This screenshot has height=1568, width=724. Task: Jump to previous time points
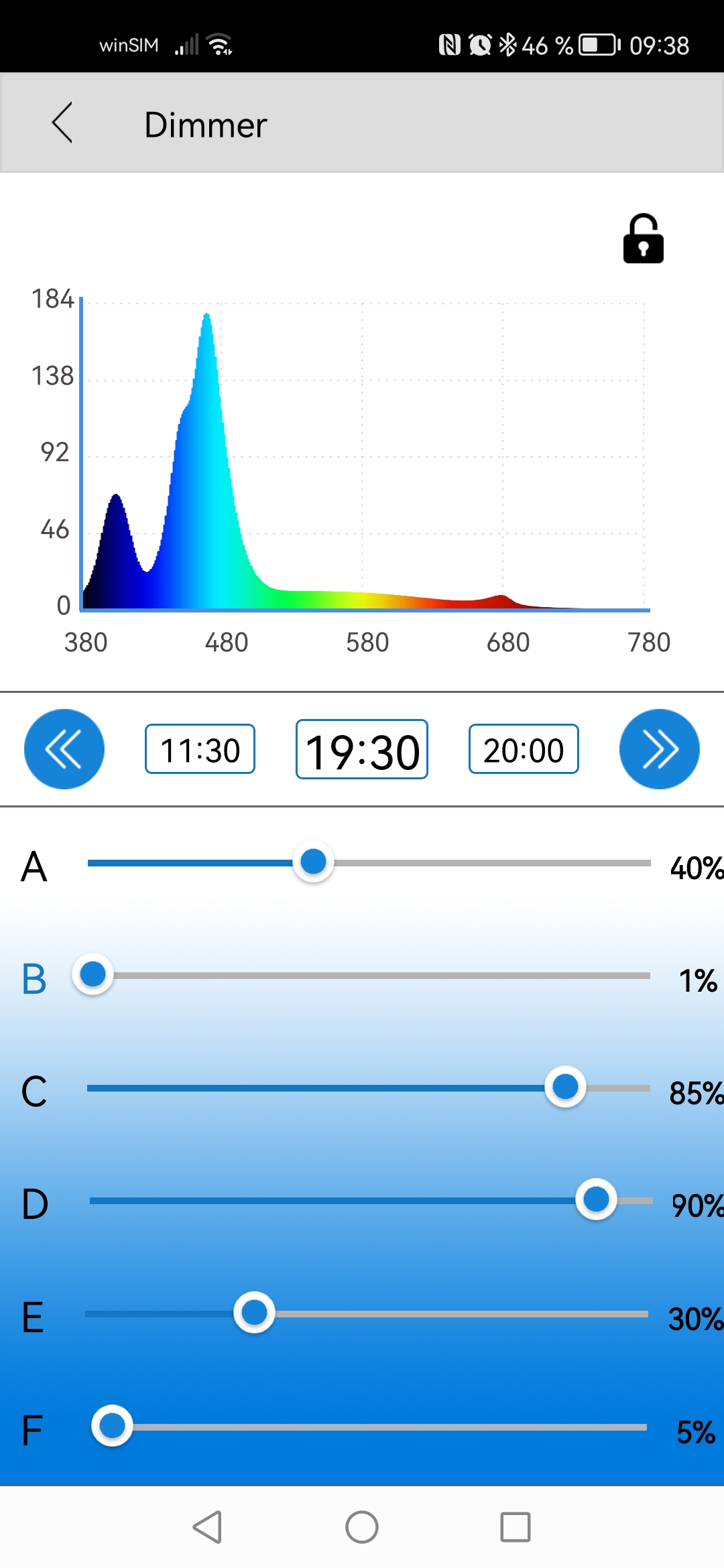tap(64, 749)
